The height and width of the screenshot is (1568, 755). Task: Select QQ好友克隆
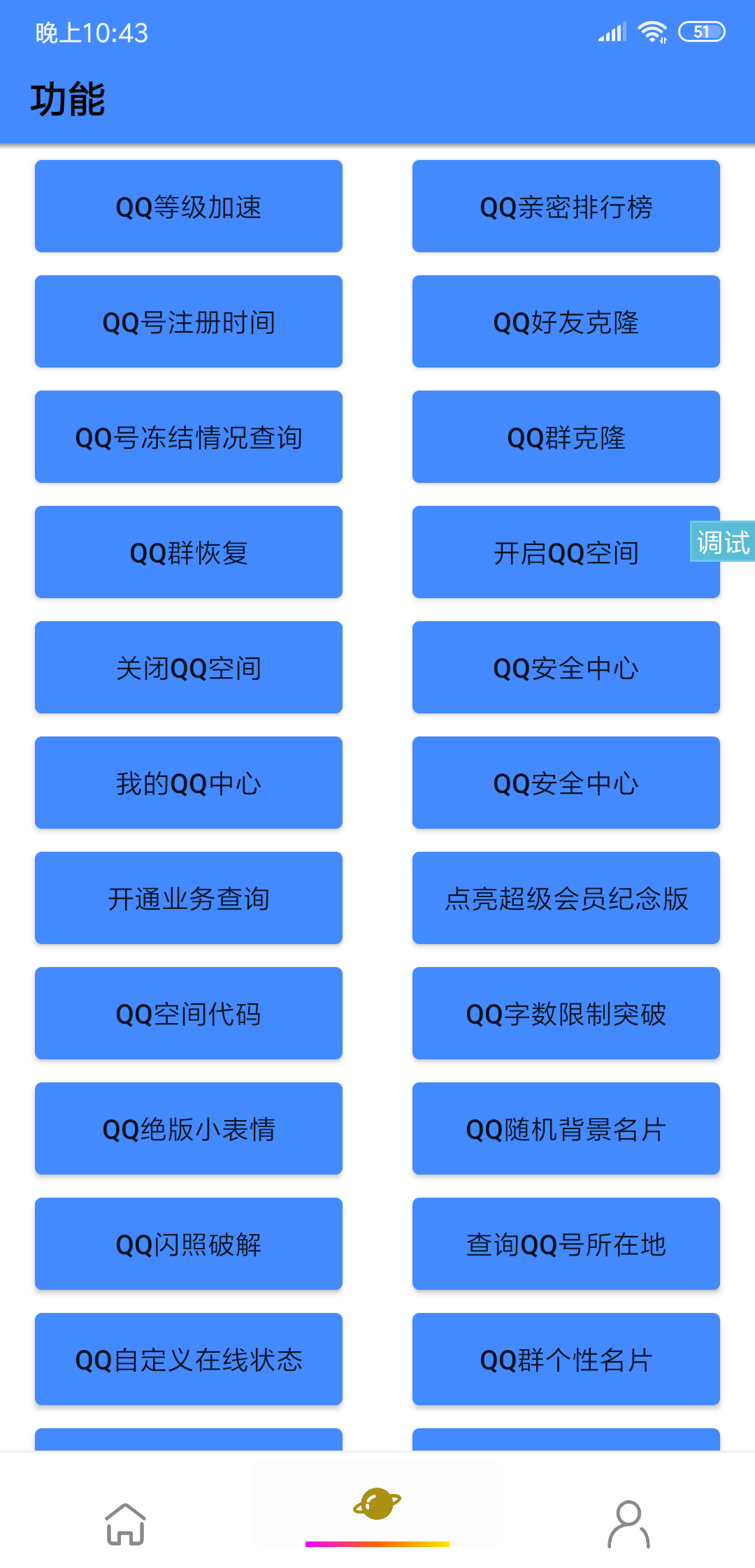point(566,321)
